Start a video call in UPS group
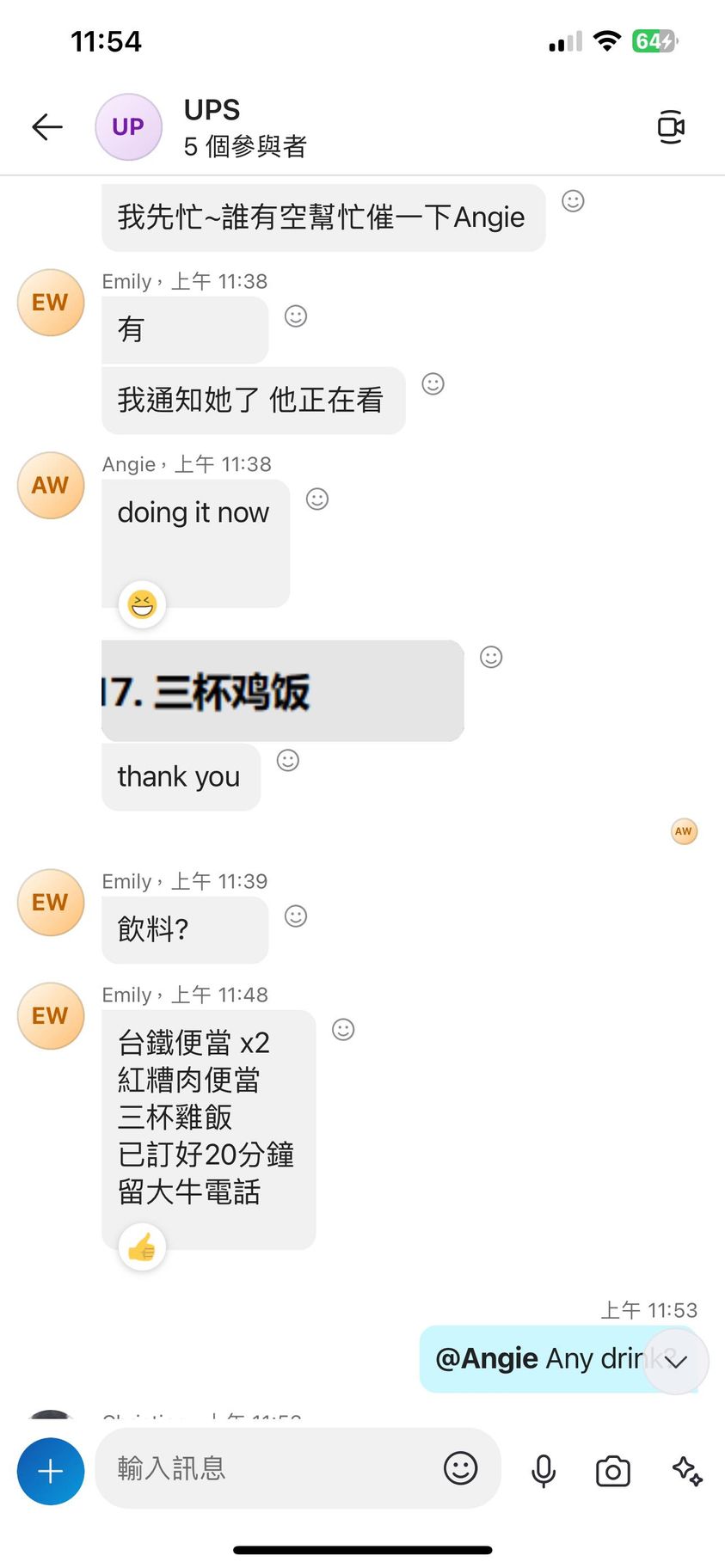Image resolution: width=725 pixels, height=1568 pixels. 670,127
